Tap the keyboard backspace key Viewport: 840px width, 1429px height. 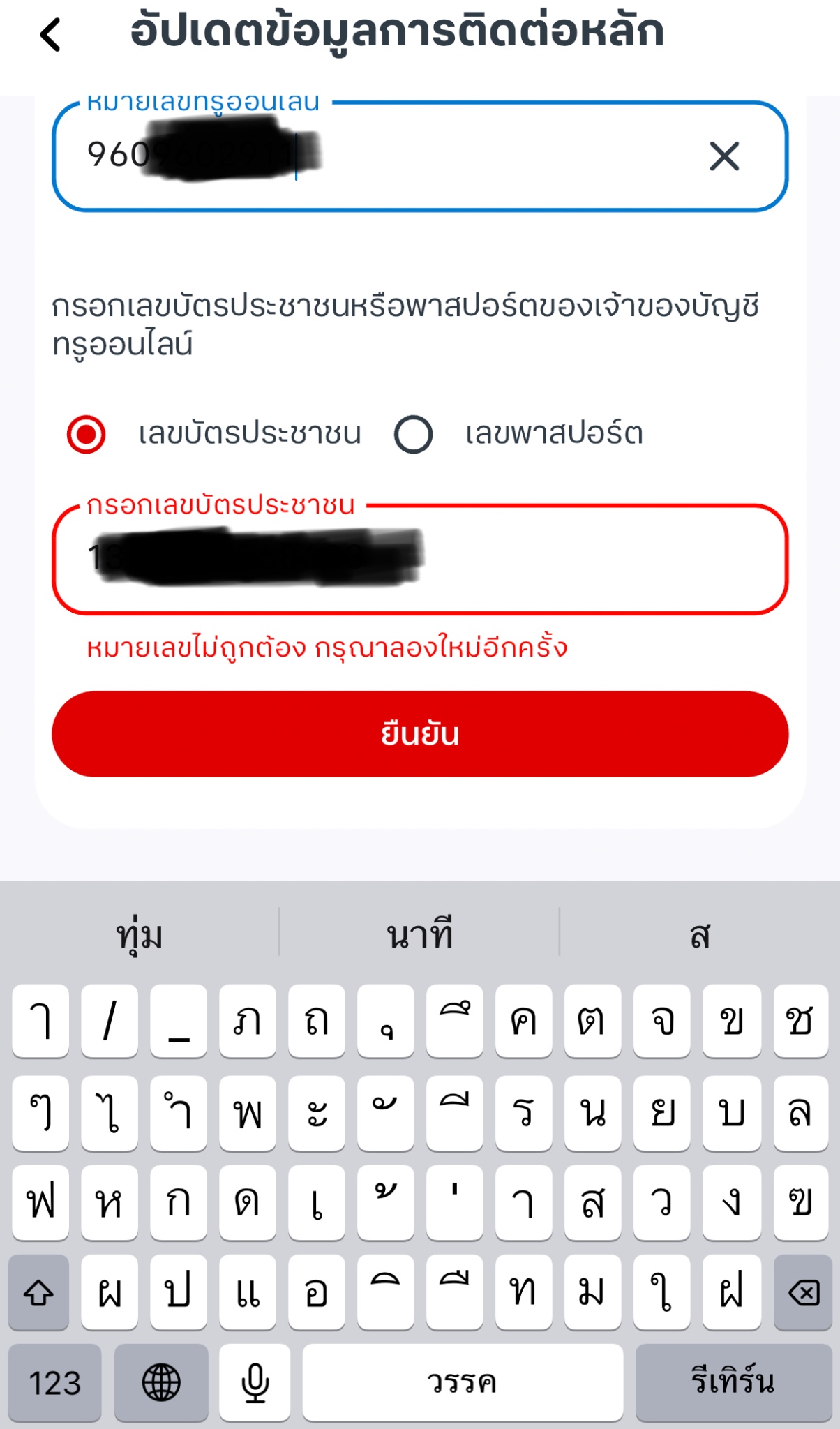click(803, 1292)
